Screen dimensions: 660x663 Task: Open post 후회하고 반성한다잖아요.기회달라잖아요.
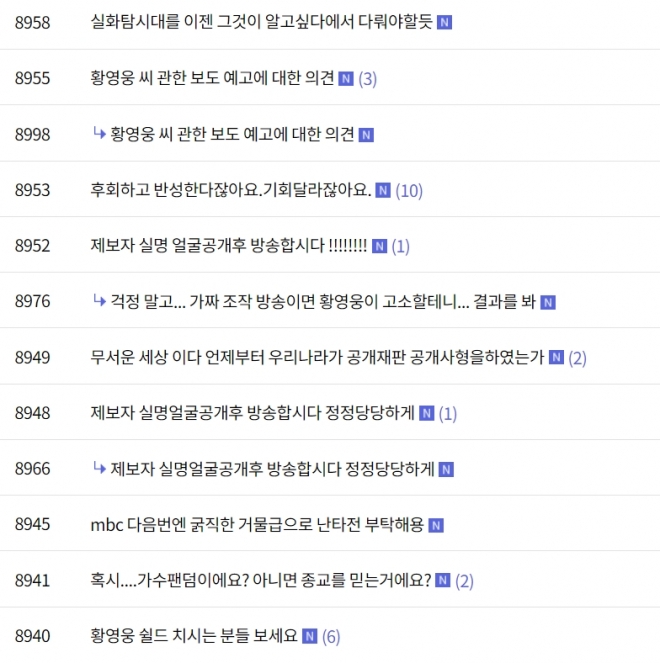[x=230, y=190]
